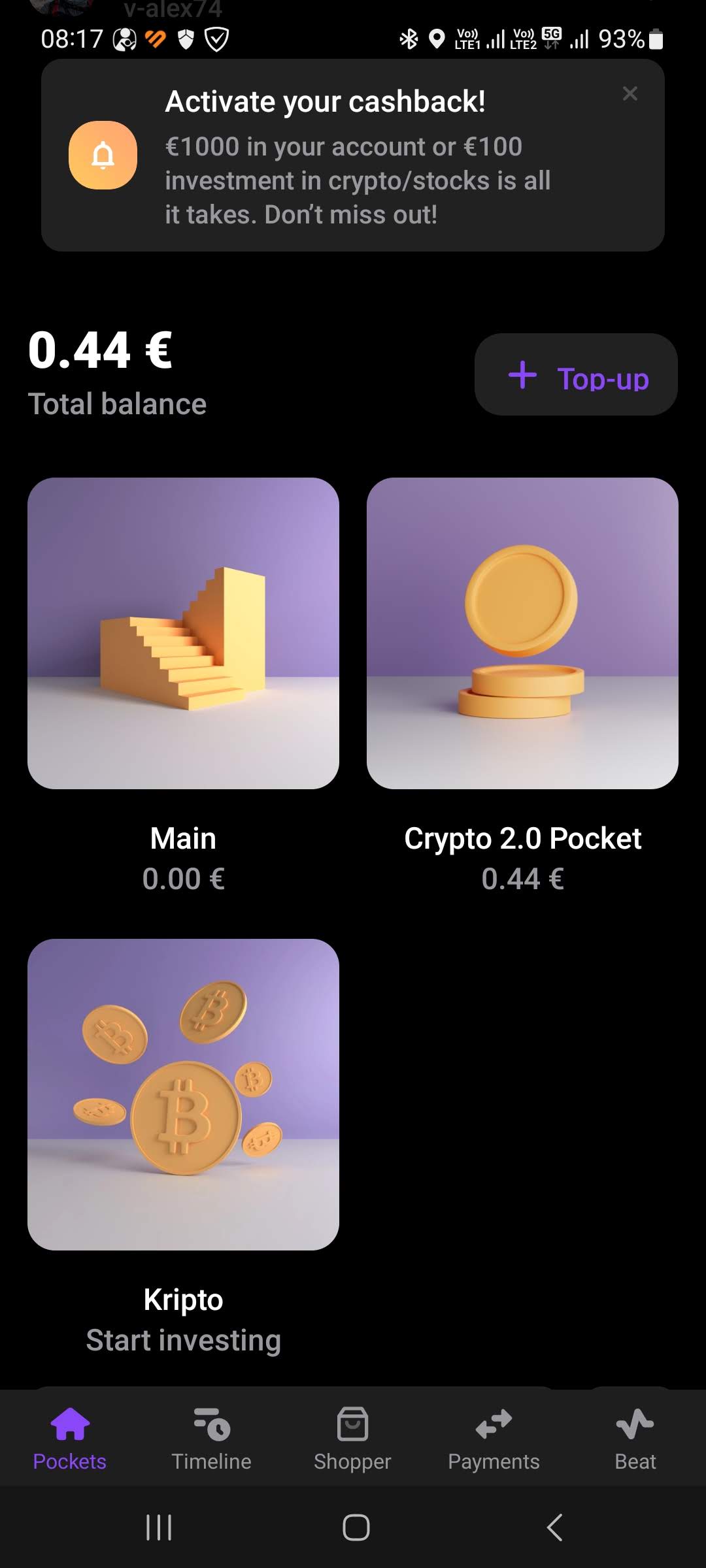706x1568 pixels.
Task: Go to the Pockets tab
Action: [x=70, y=1439]
